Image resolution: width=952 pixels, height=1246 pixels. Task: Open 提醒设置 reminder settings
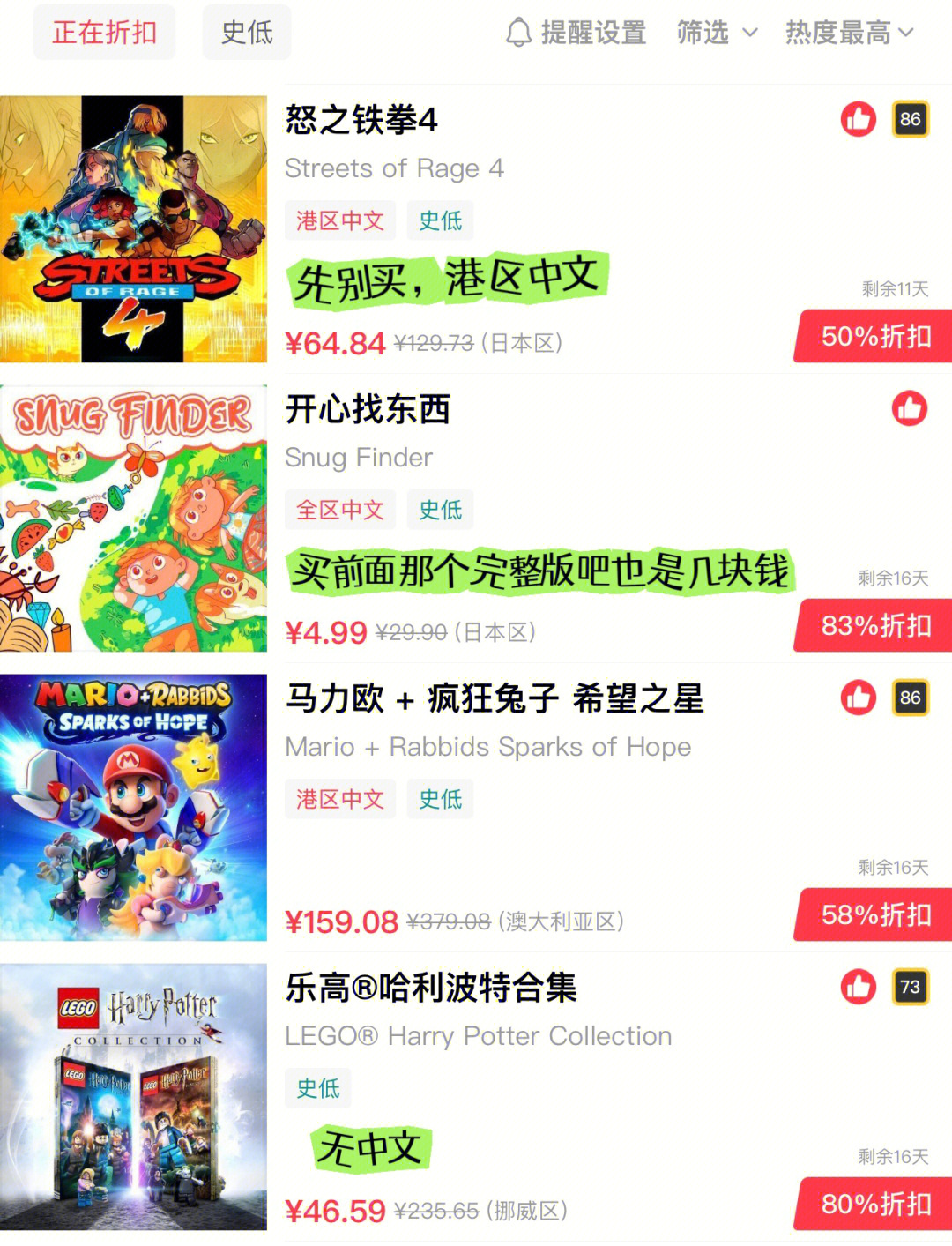coord(576,33)
